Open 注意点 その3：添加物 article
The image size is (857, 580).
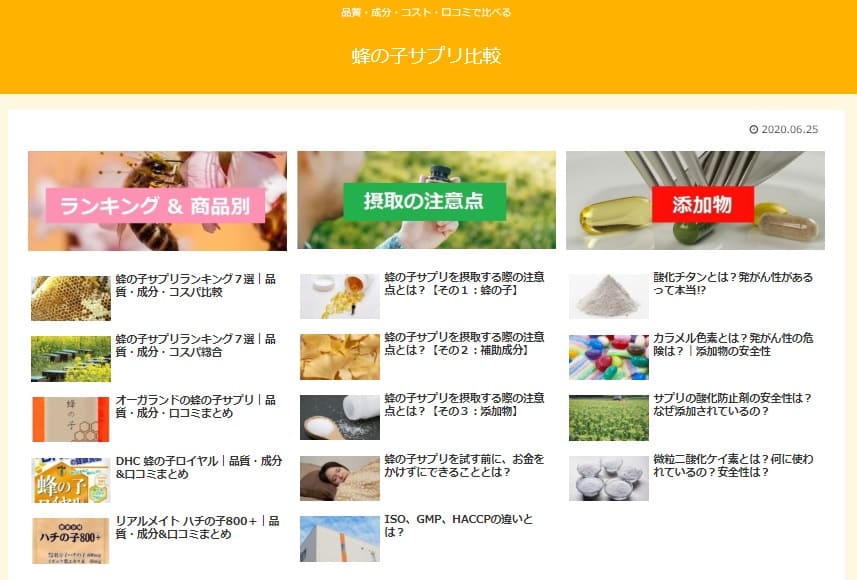463,404
